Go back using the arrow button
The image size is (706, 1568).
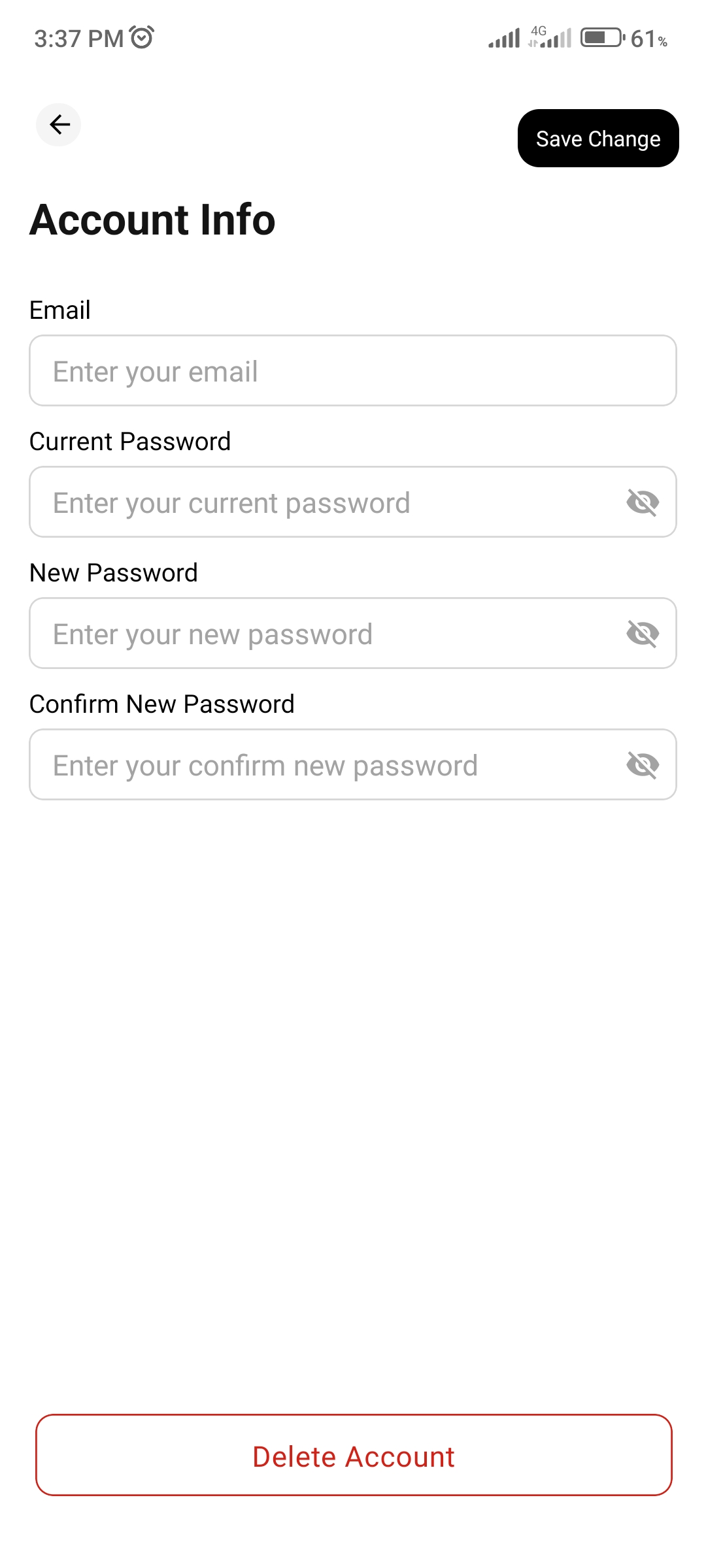tap(59, 124)
